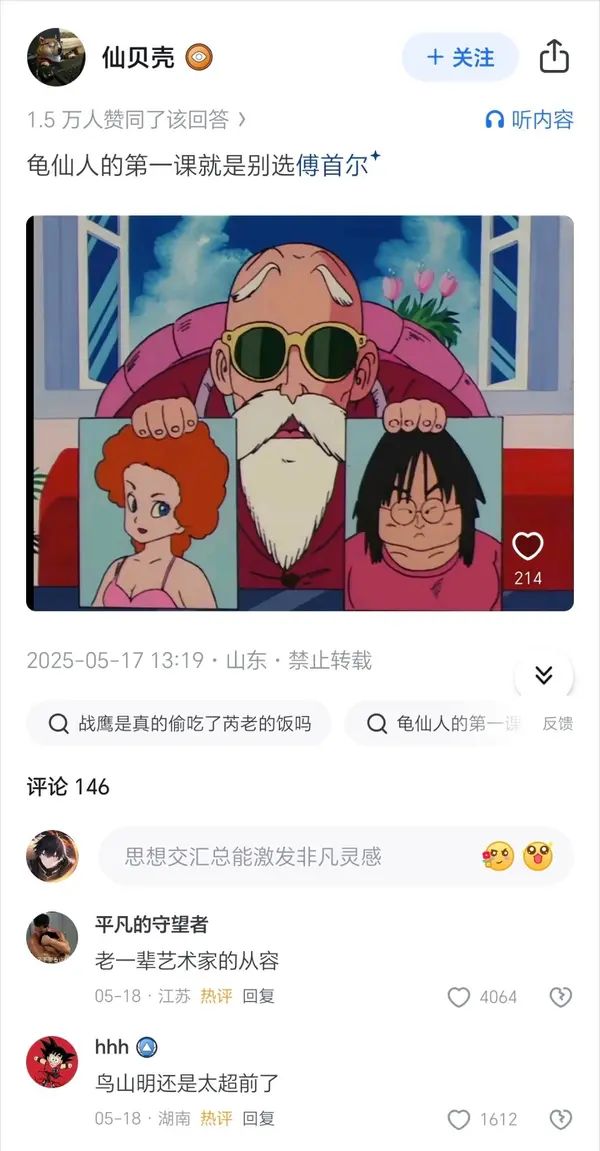
Task: Open 仙贝壳's profile avatar
Action: tap(55, 57)
